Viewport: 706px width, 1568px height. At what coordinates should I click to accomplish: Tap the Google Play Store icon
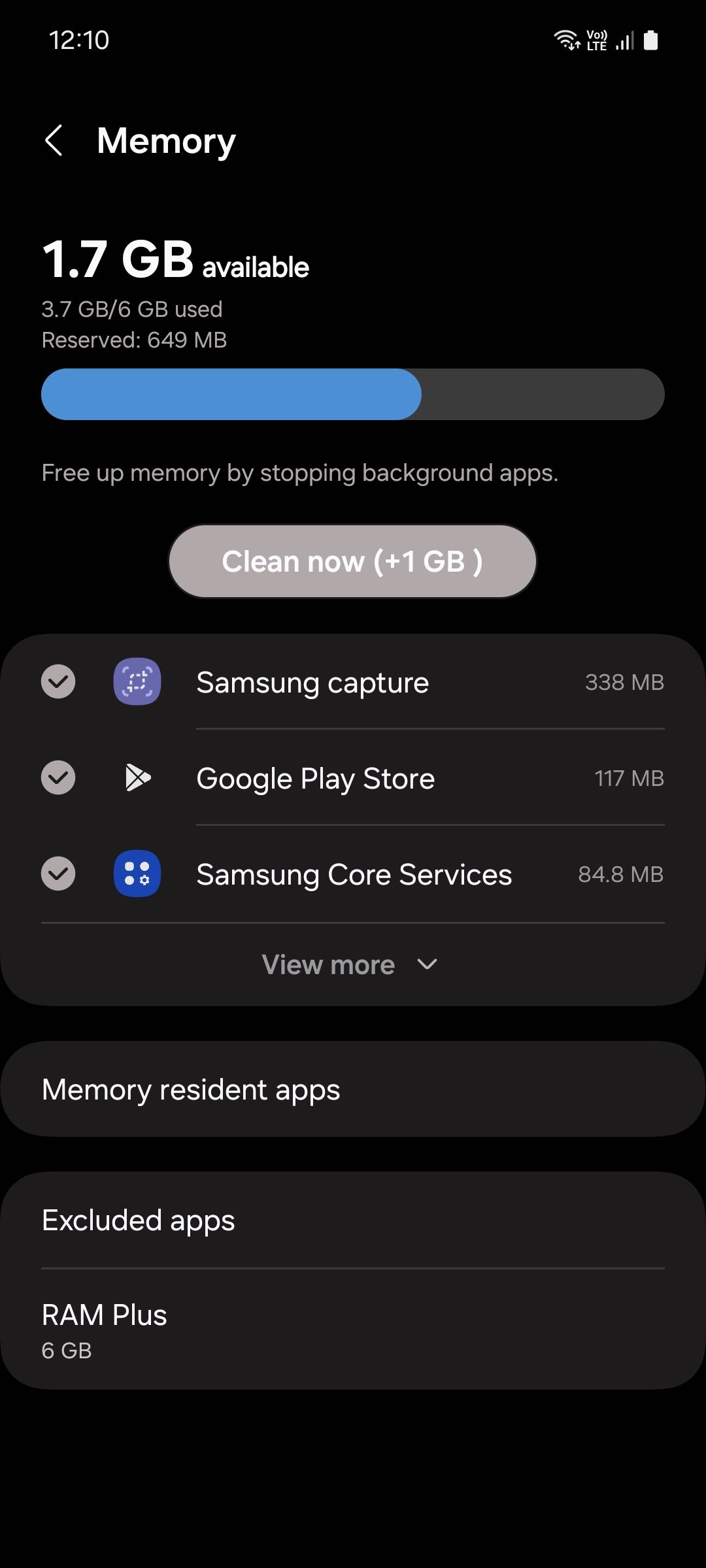[137, 778]
